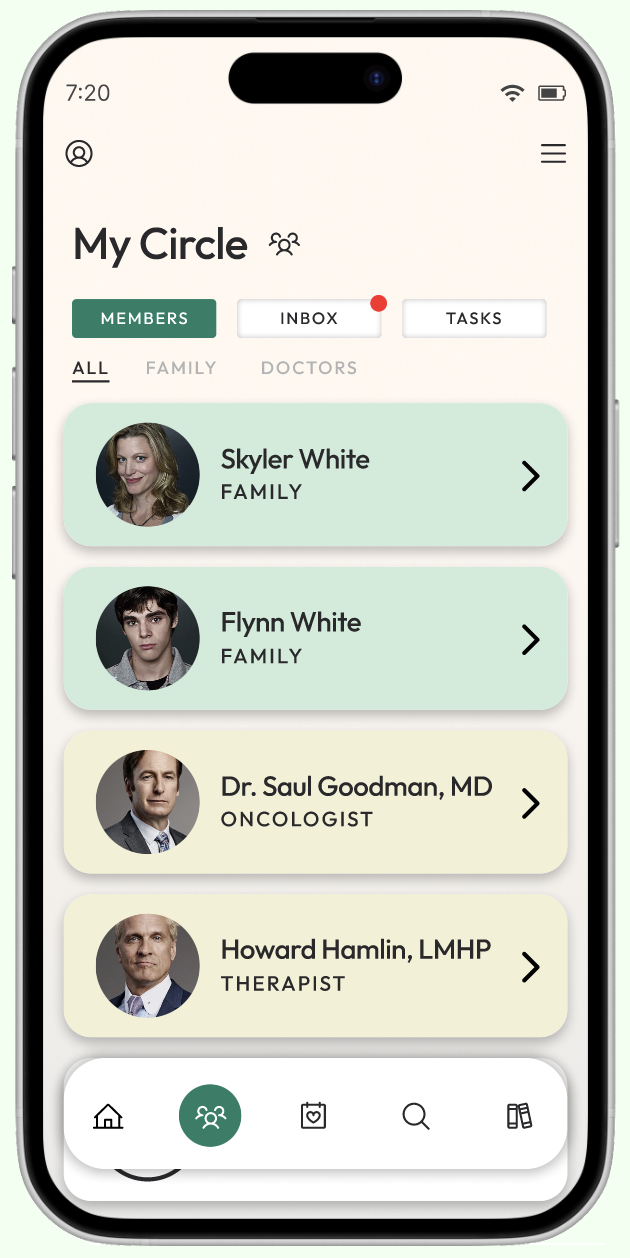The image size is (630, 1258).
Task: View Howard Hamlin, LMHP details
Action: (x=315, y=966)
